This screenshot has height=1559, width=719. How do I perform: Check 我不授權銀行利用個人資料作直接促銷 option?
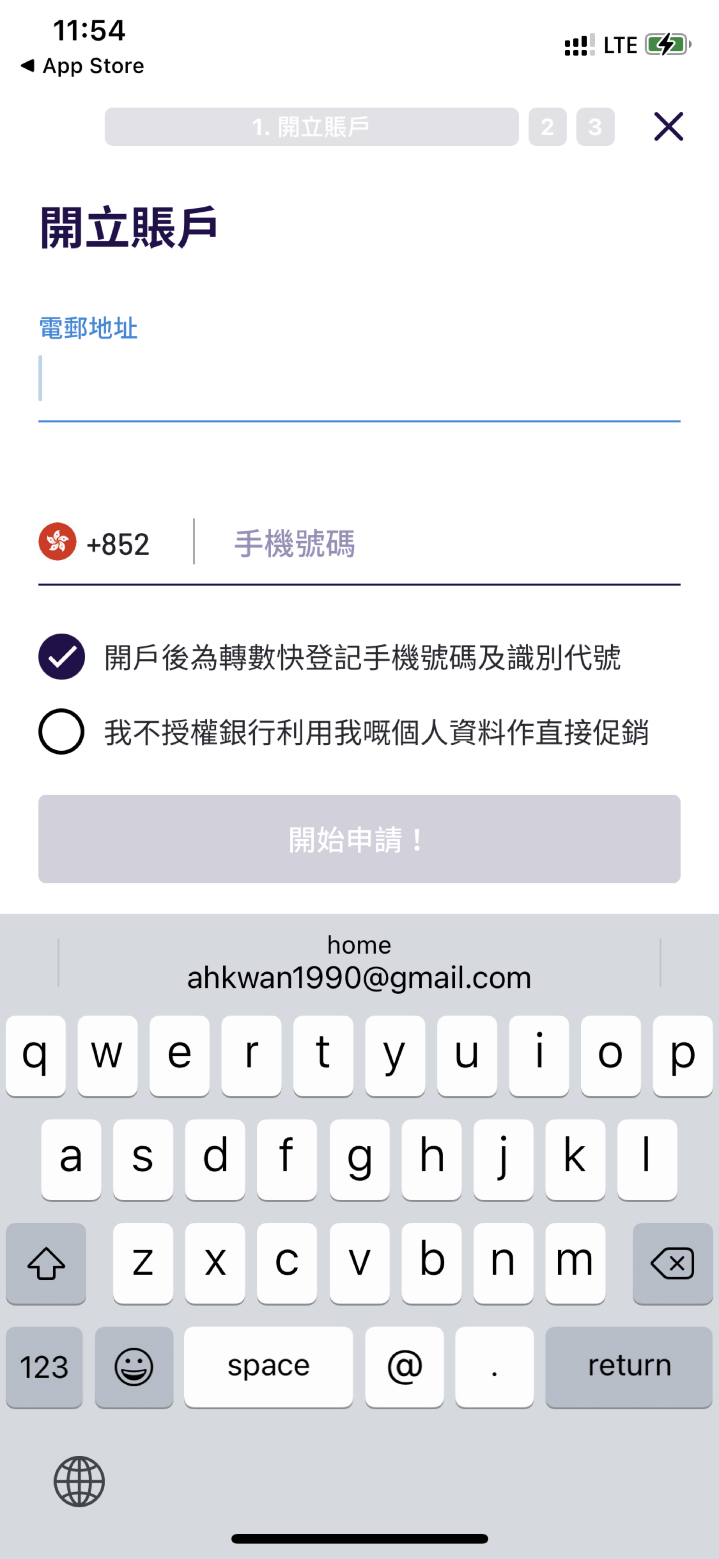coord(61,732)
